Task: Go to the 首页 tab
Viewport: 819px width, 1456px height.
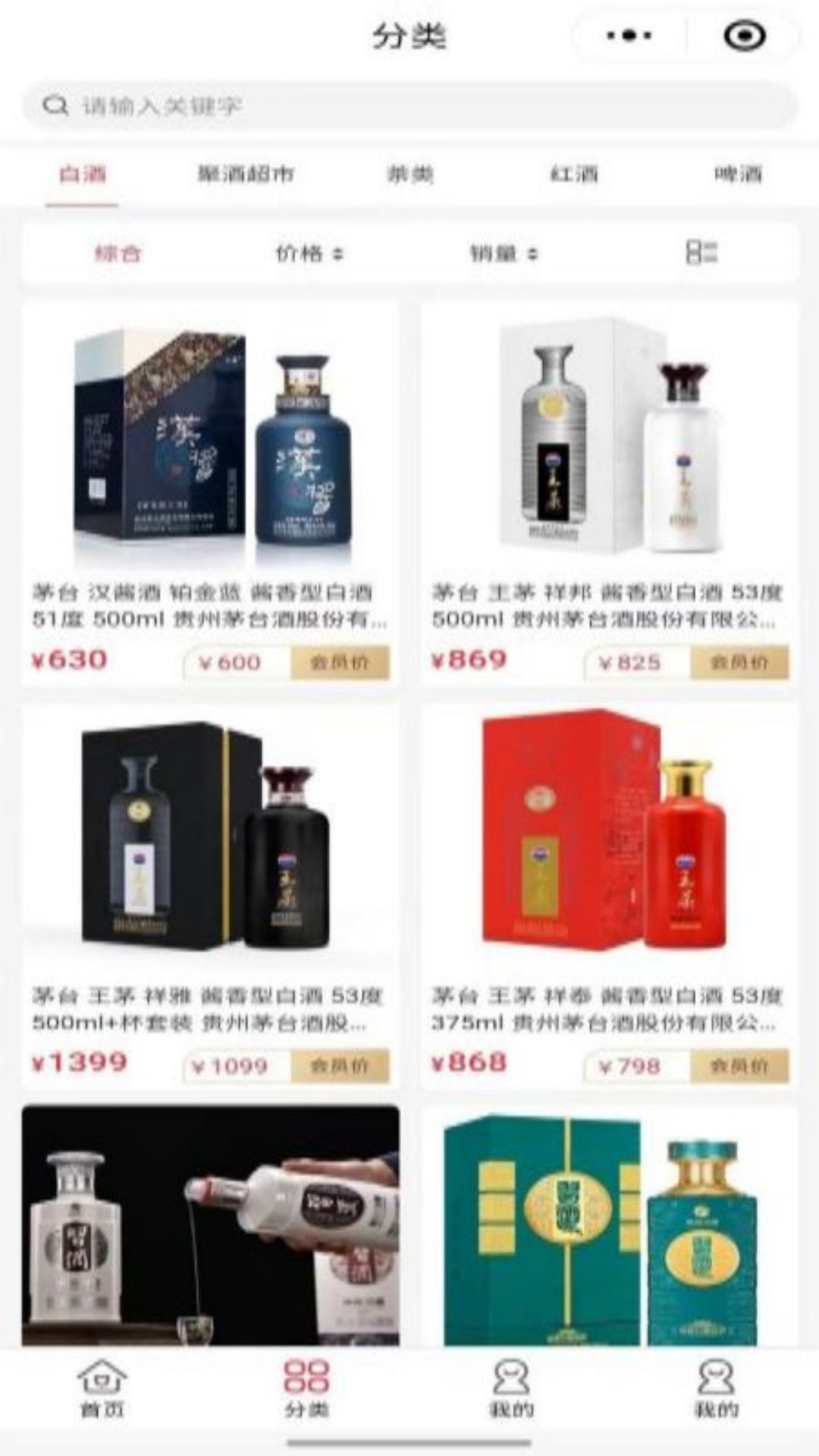Action: point(102,1389)
